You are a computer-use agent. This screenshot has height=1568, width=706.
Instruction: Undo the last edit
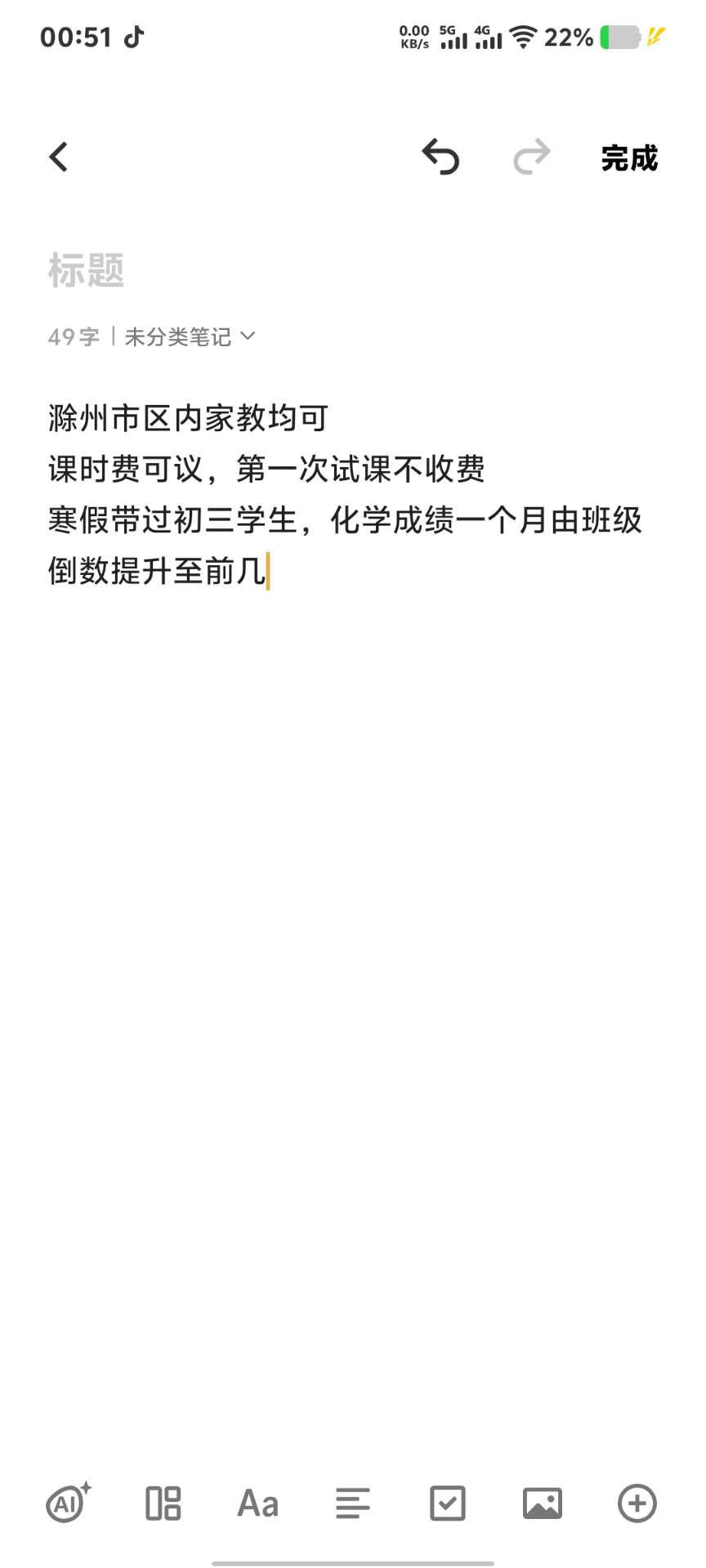point(440,157)
